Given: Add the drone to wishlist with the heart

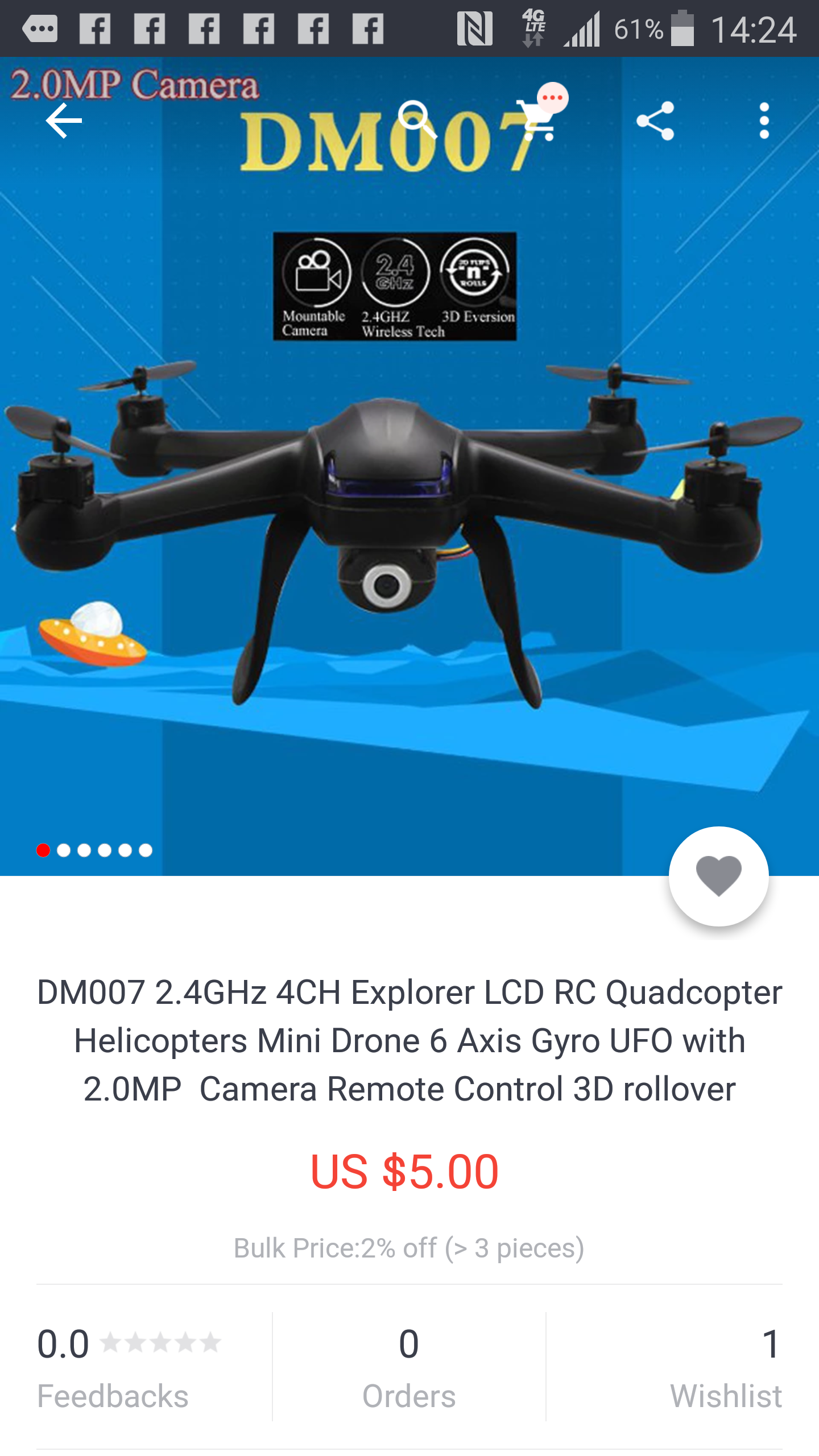Looking at the screenshot, I should 718,876.
